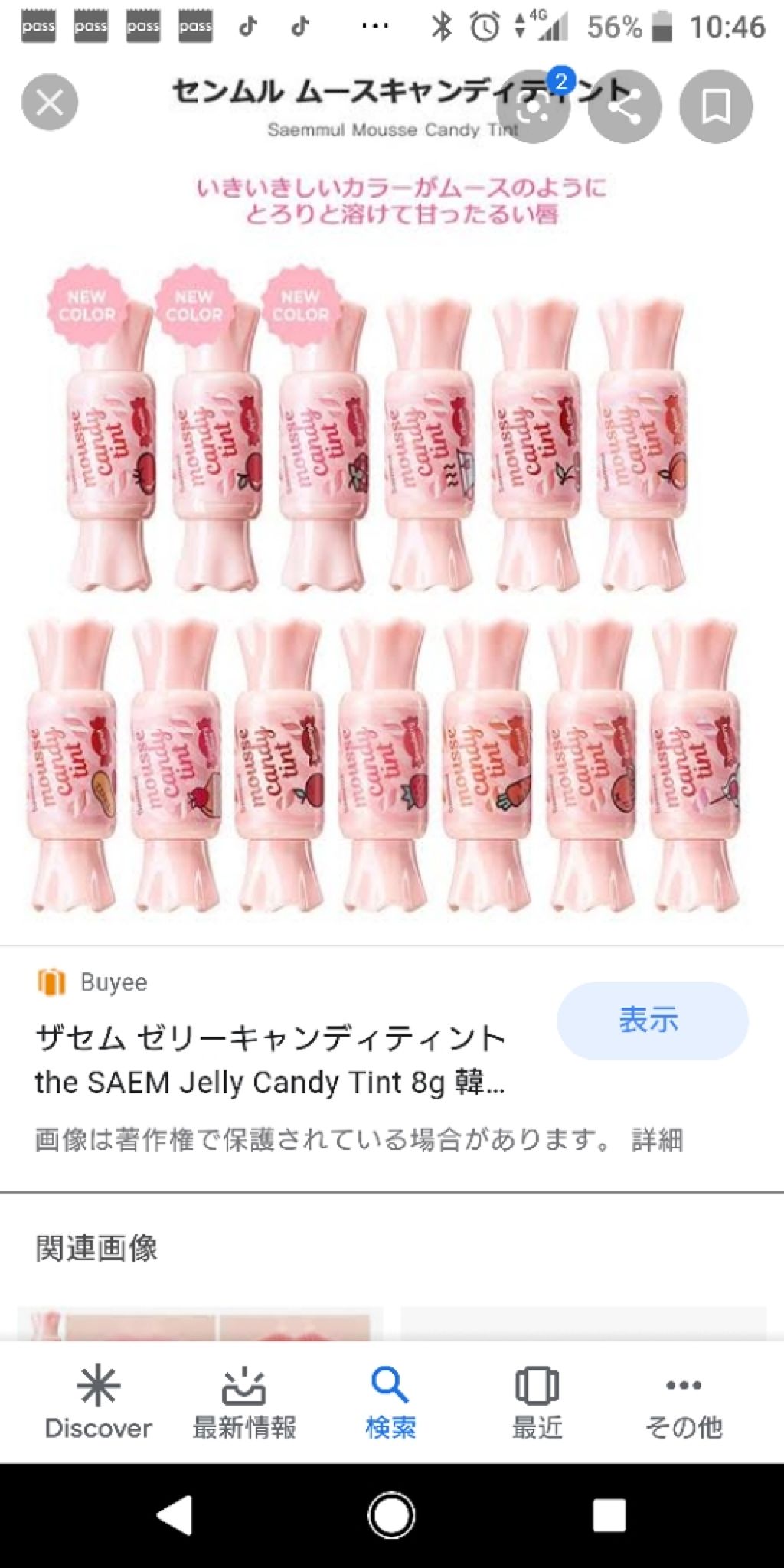Screen dimensions: 784x1568
Task: Share this image
Action: pyautogui.click(x=624, y=106)
